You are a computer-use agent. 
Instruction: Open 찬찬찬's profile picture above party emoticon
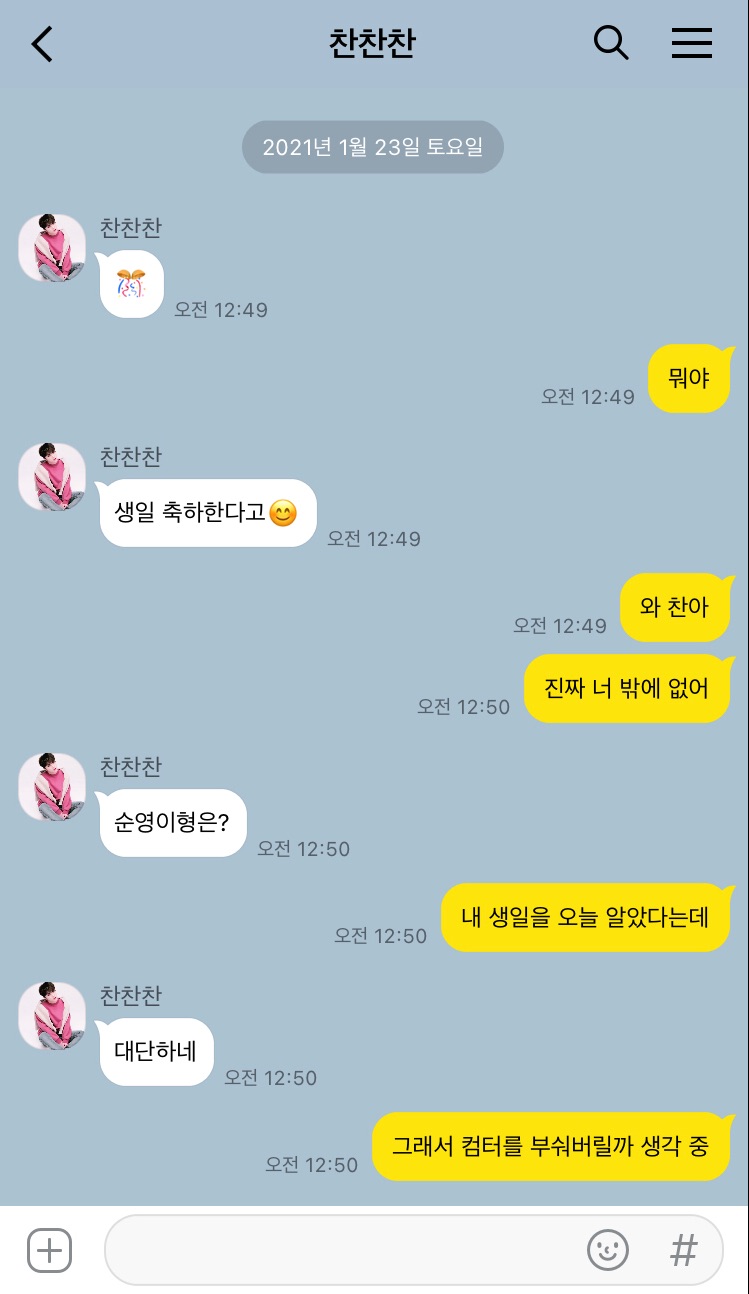[52, 248]
